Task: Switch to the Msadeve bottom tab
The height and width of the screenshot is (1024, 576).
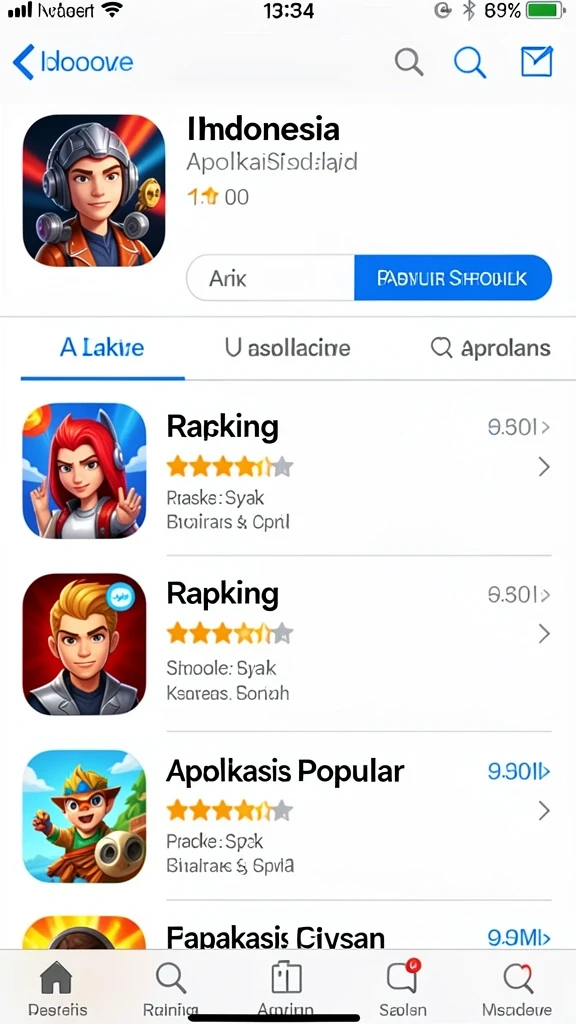Action: pyautogui.click(x=517, y=987)
